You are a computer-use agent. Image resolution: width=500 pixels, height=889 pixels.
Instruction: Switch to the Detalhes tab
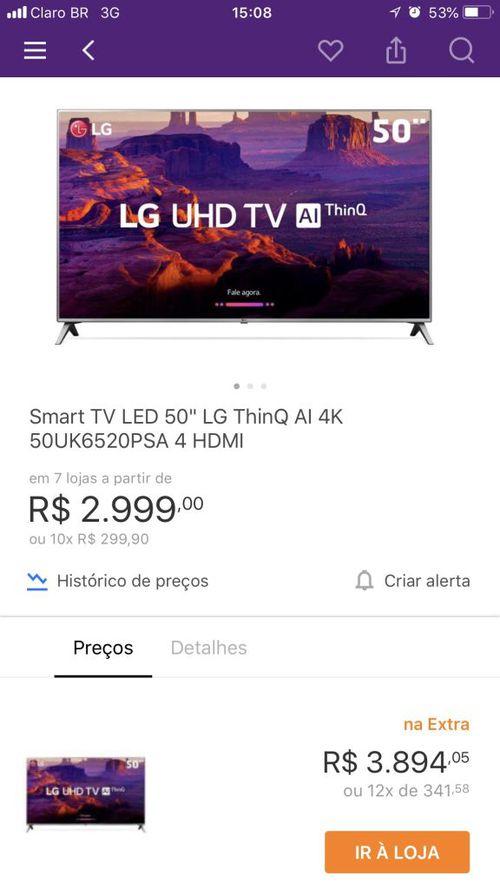point(209,648)
